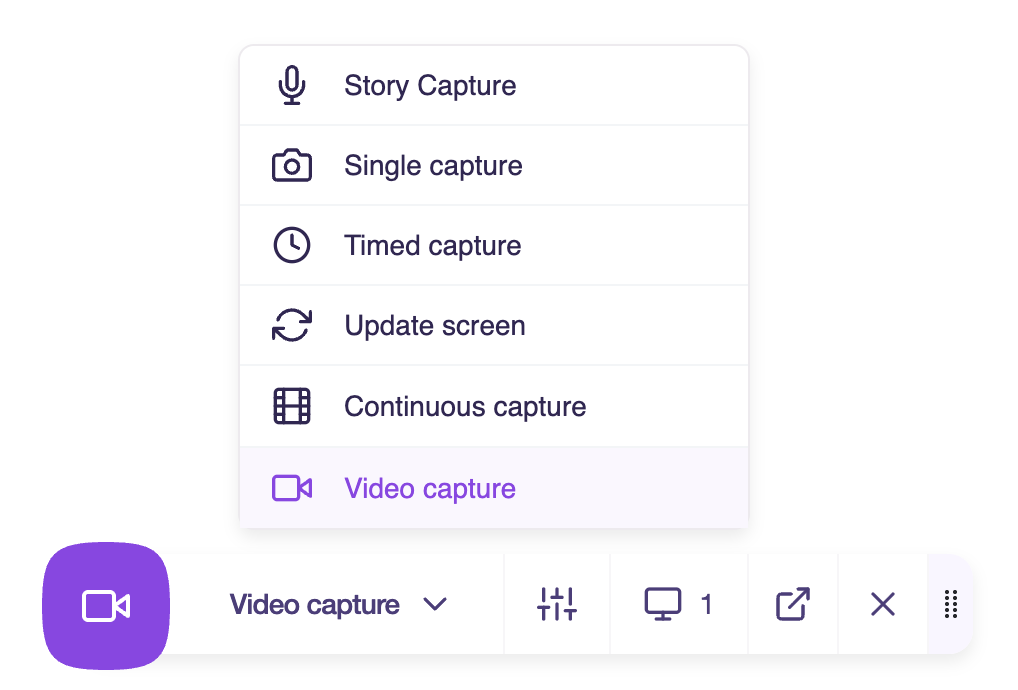Open the capture settings sliders

click(x=557, y=604)
